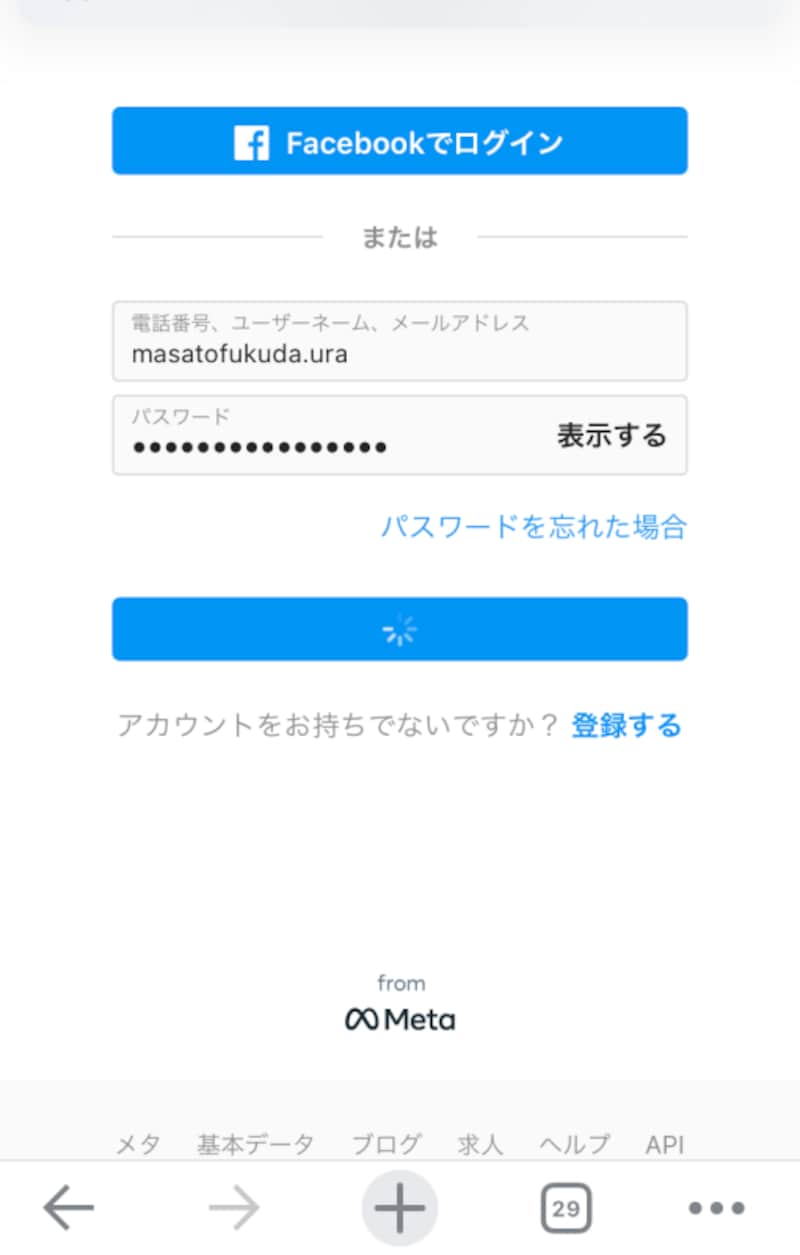
Task: Open the メタ footer link
Action: 138,1144
